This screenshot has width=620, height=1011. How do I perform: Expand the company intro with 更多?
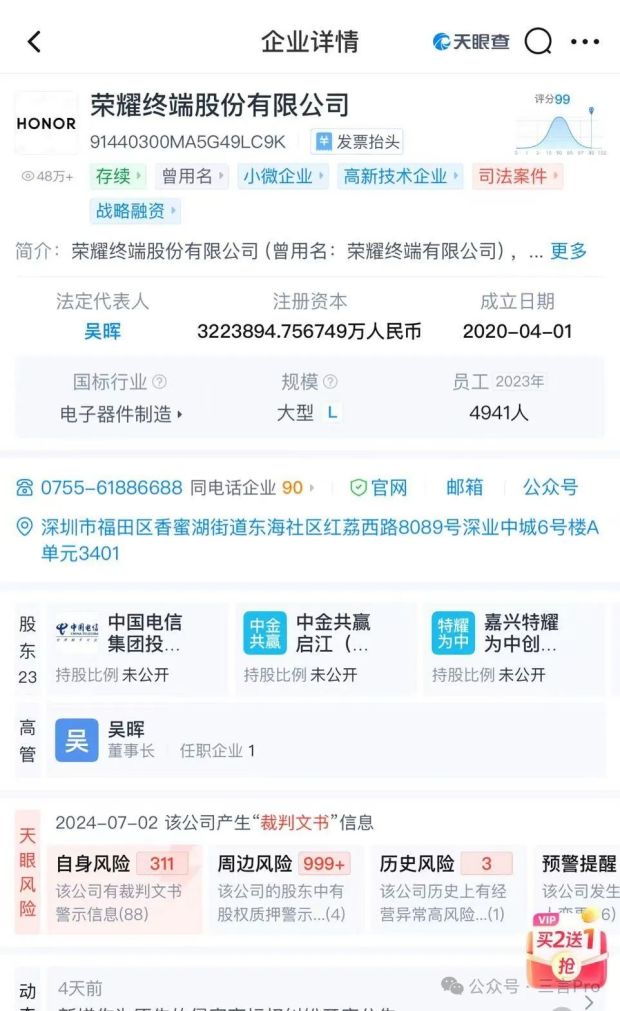pos(568,251)
